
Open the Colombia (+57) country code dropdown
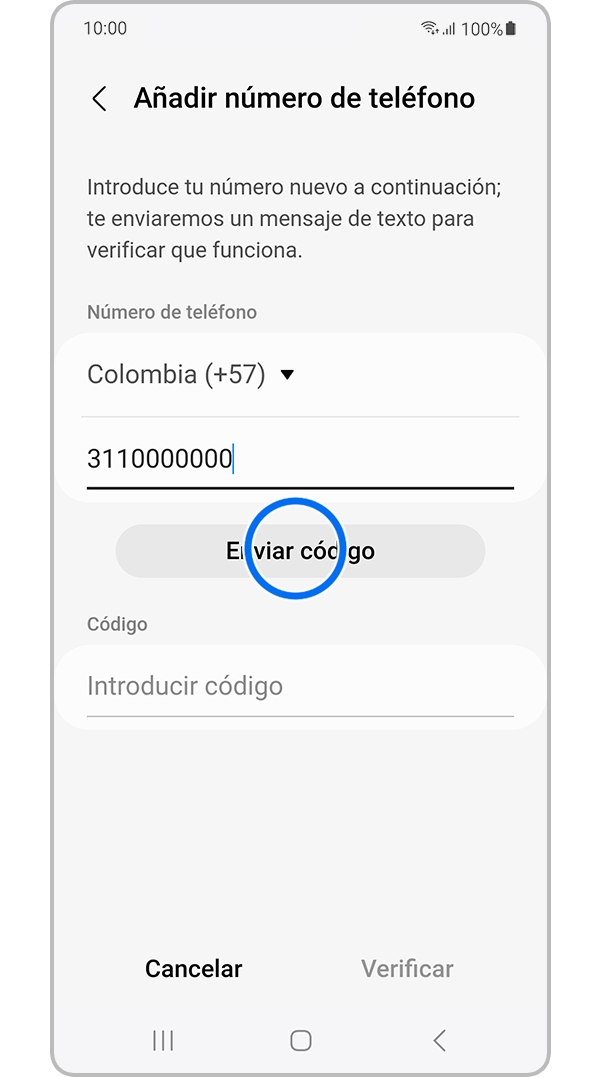tap(191, 375)
